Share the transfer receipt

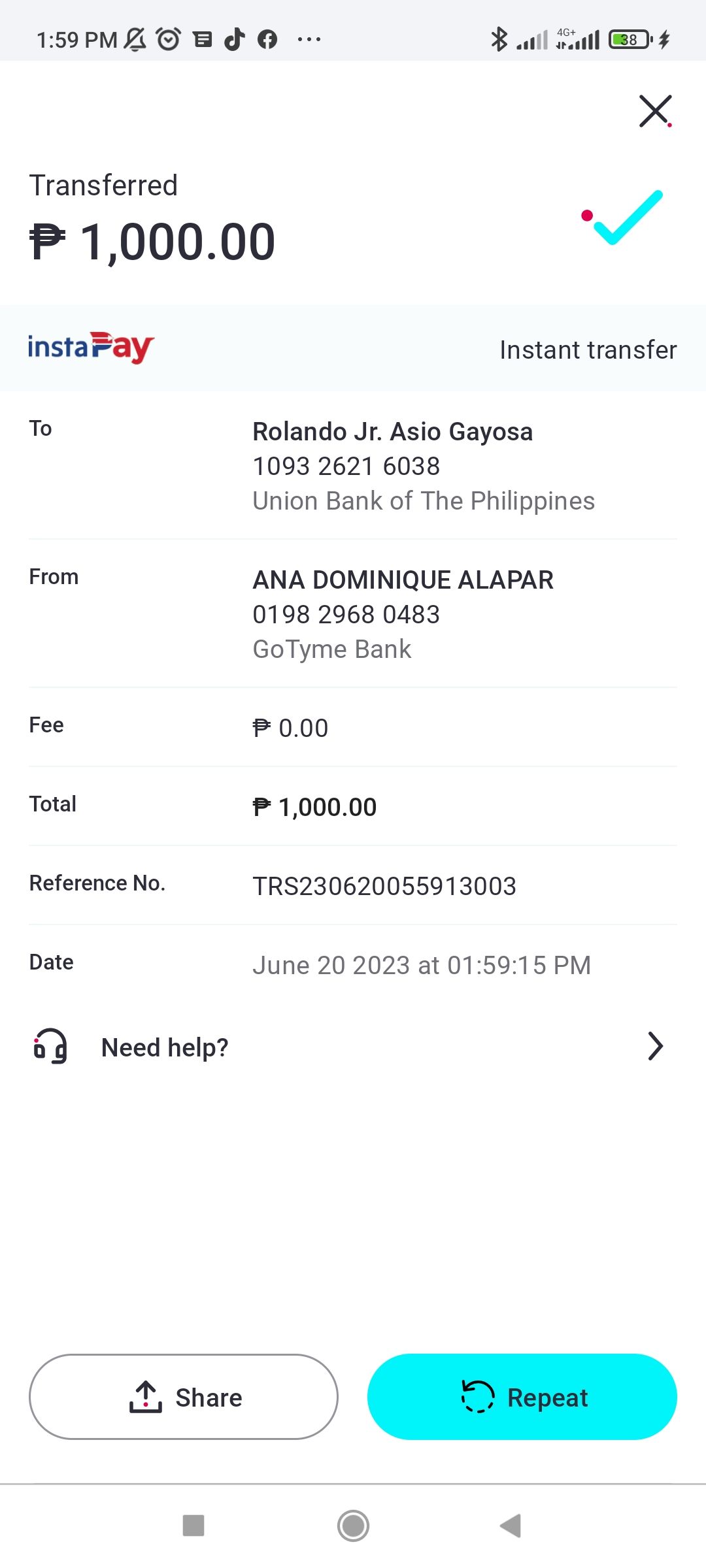click(x=184, y=1397)
